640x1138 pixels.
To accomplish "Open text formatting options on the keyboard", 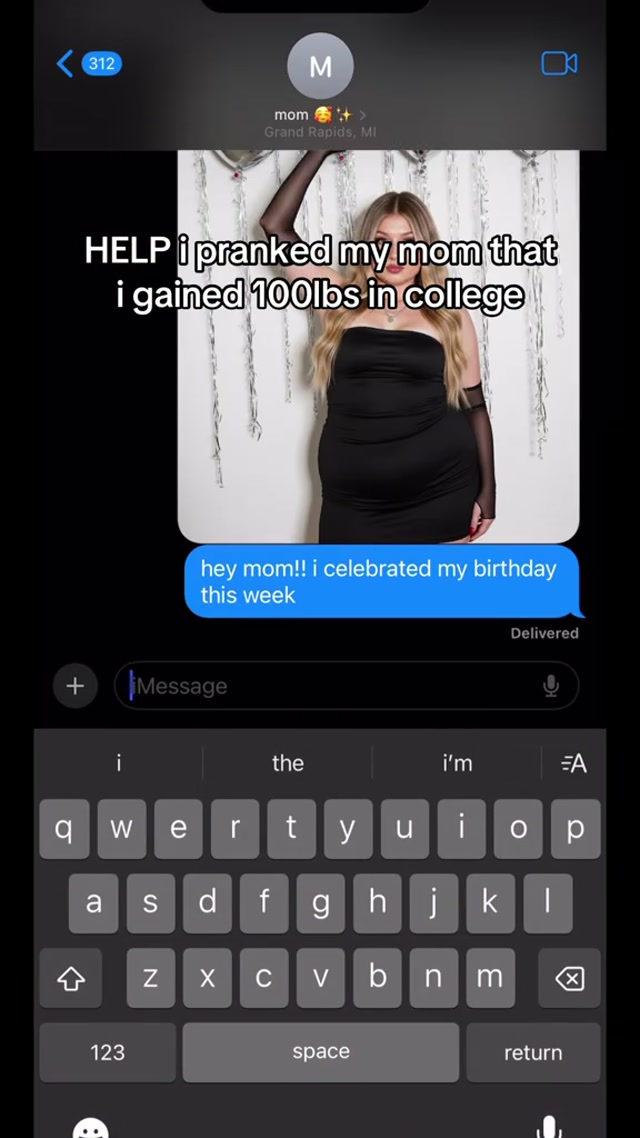I will [x=574, y=763].
